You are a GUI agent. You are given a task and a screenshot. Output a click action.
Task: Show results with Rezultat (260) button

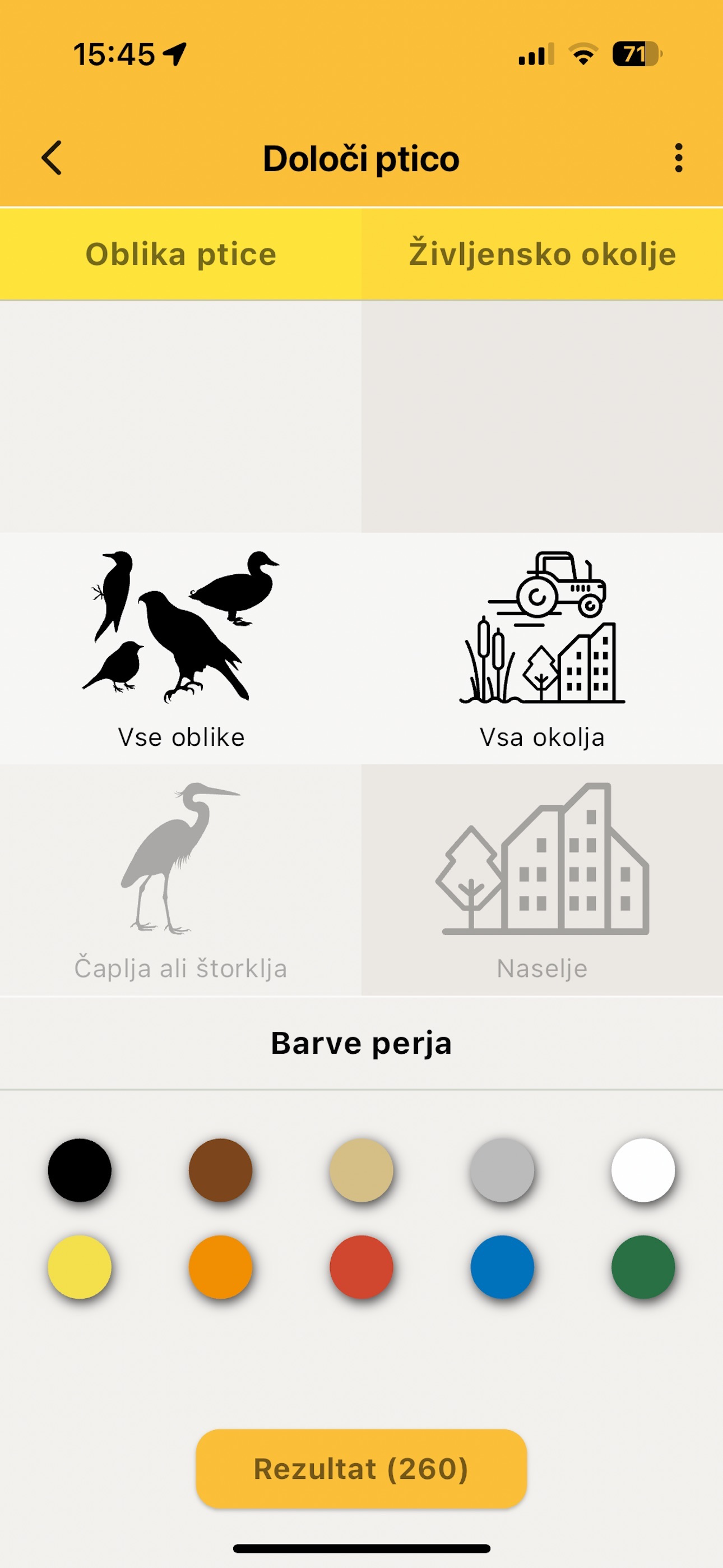(361, 1468)
